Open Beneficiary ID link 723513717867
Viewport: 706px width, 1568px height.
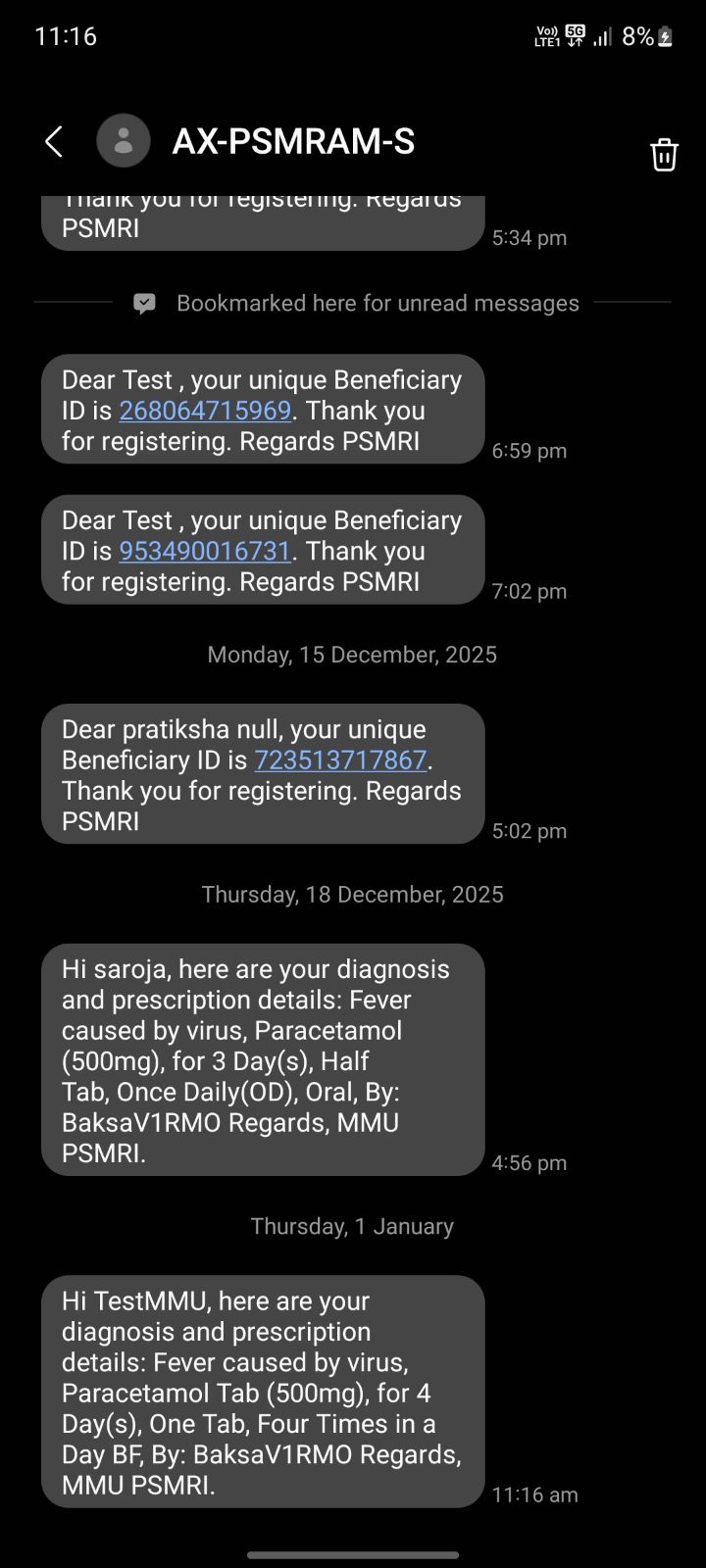[340, 759]
